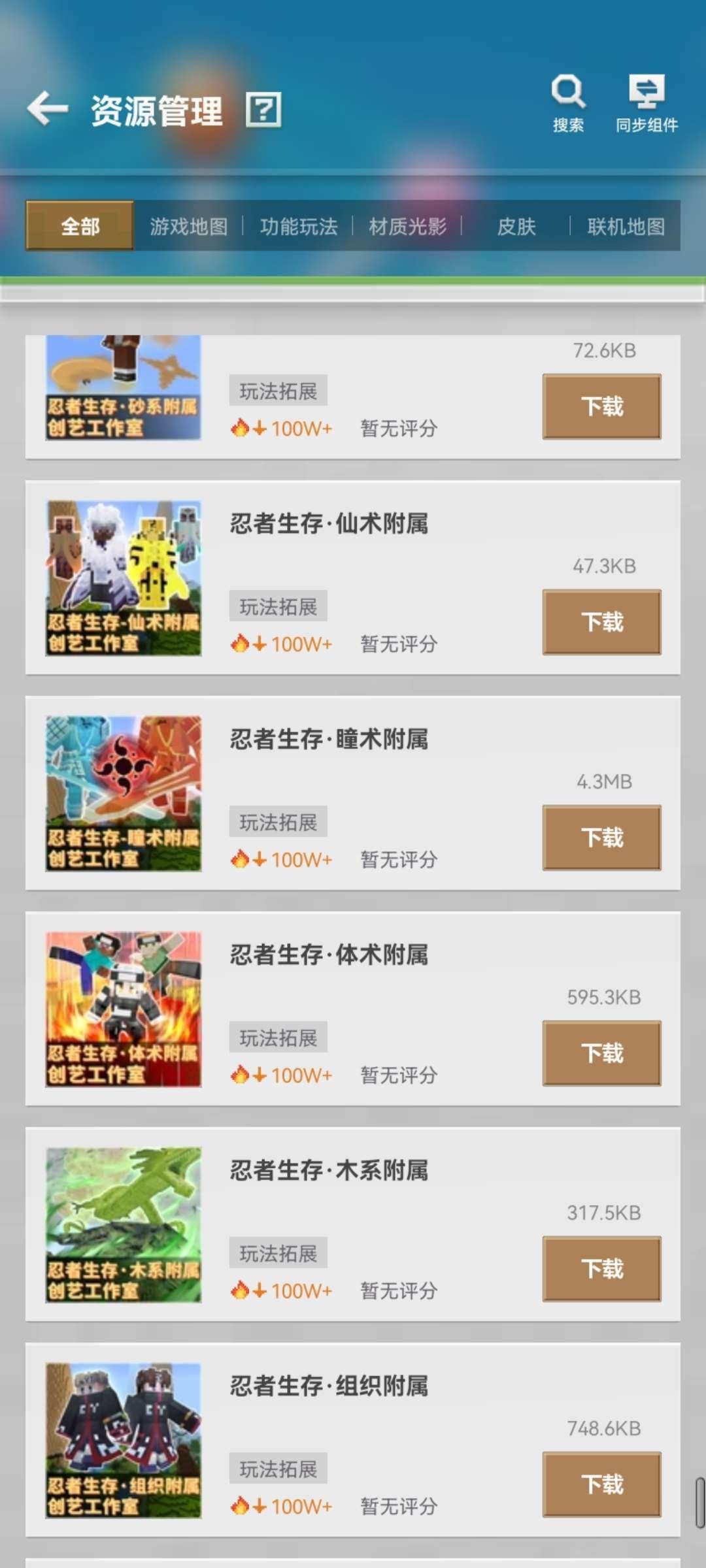This screenshot has height=1568, width=706.
Task: Download 忍者生存·木系附属 resource
Action: (x=601, y=1269)
